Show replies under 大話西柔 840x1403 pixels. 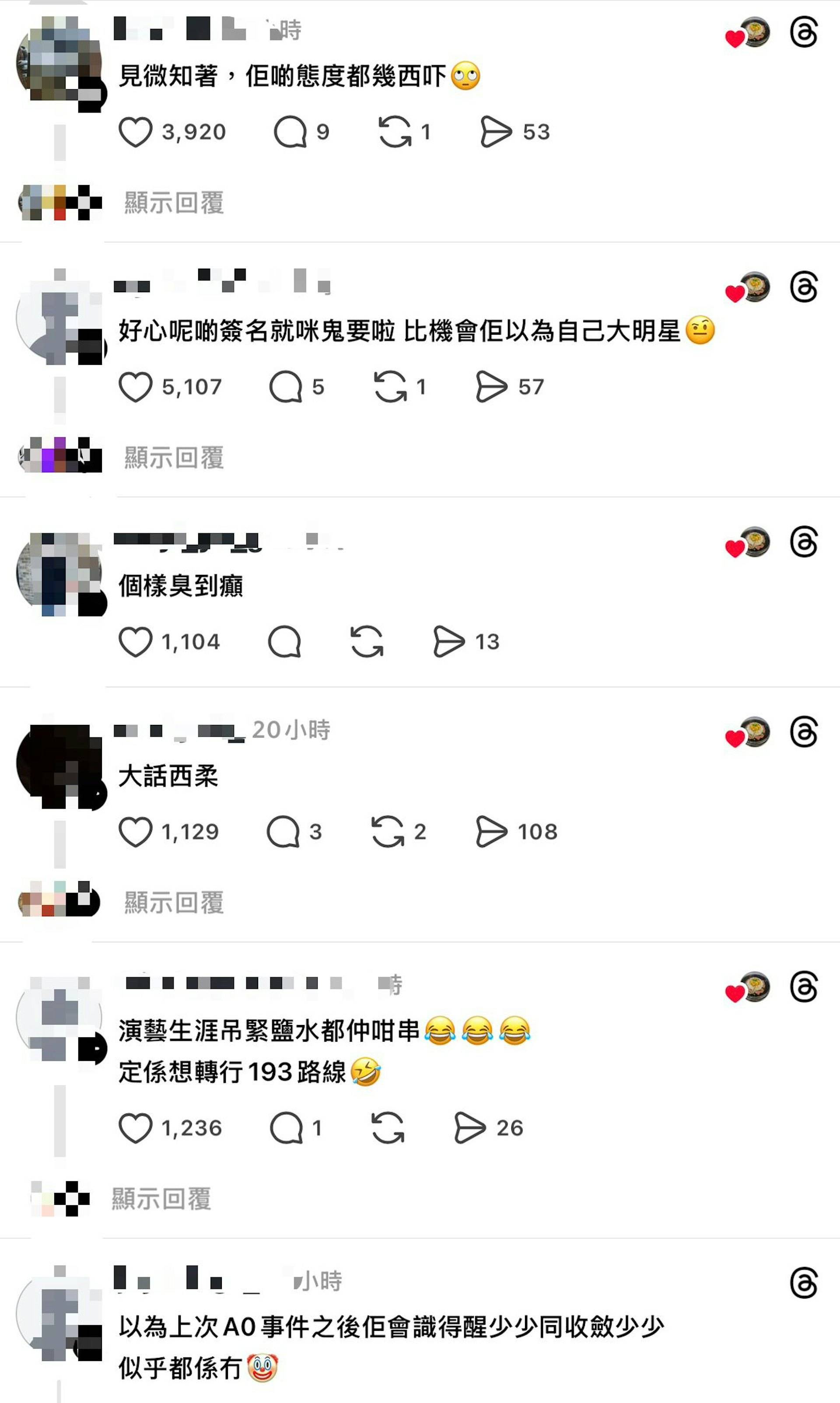(174, 903)
